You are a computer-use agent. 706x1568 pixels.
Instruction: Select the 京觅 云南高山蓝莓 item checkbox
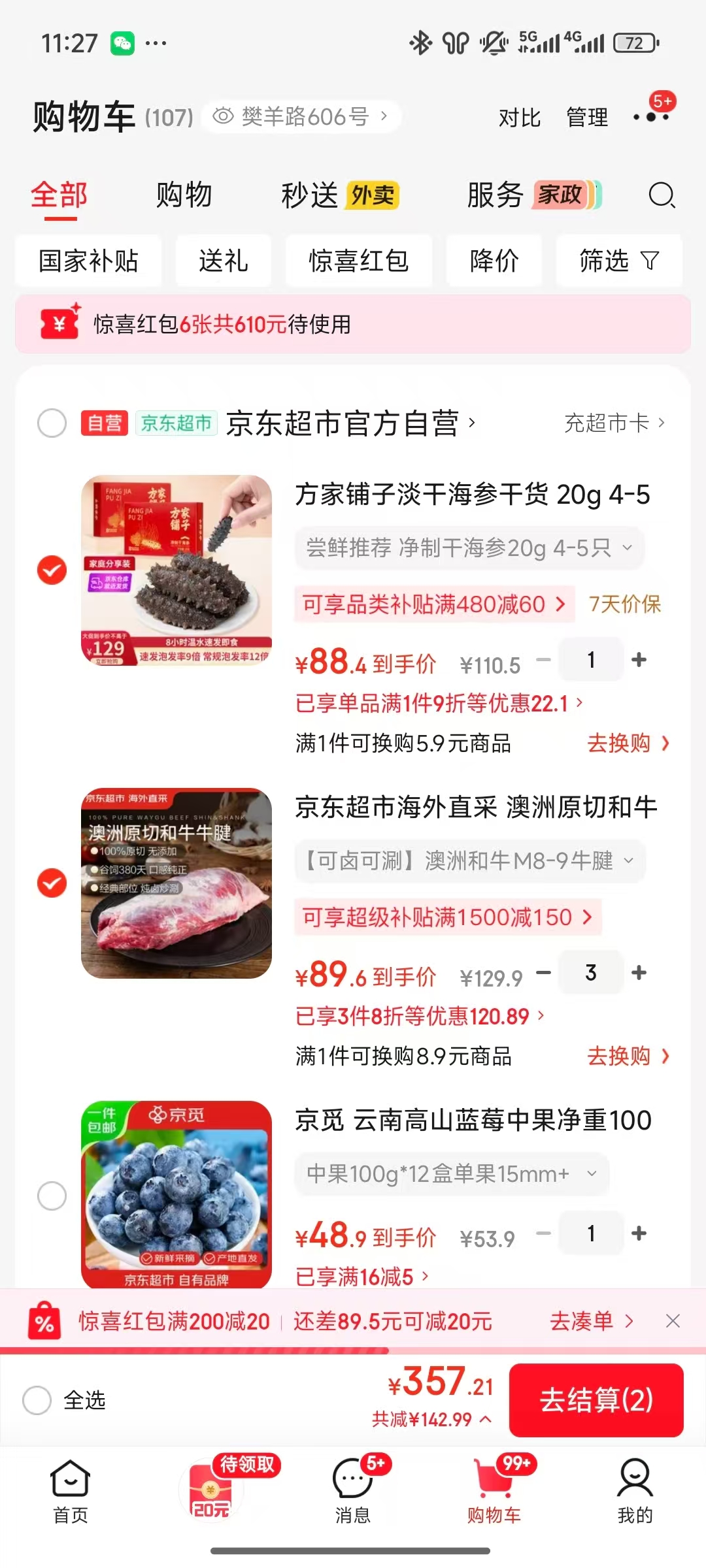click(x=52, y=1196)
